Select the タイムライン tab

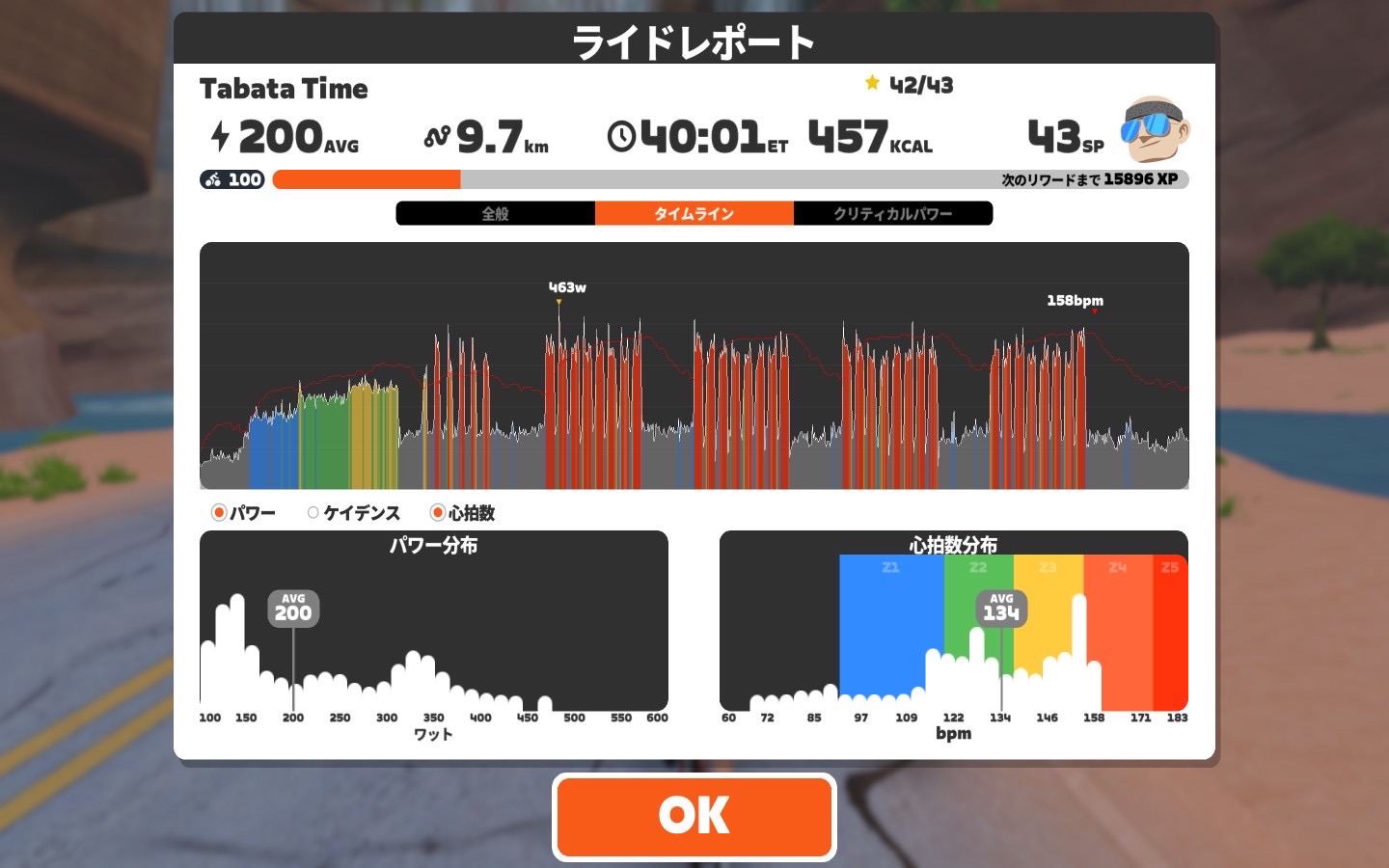tap(694, 213)
